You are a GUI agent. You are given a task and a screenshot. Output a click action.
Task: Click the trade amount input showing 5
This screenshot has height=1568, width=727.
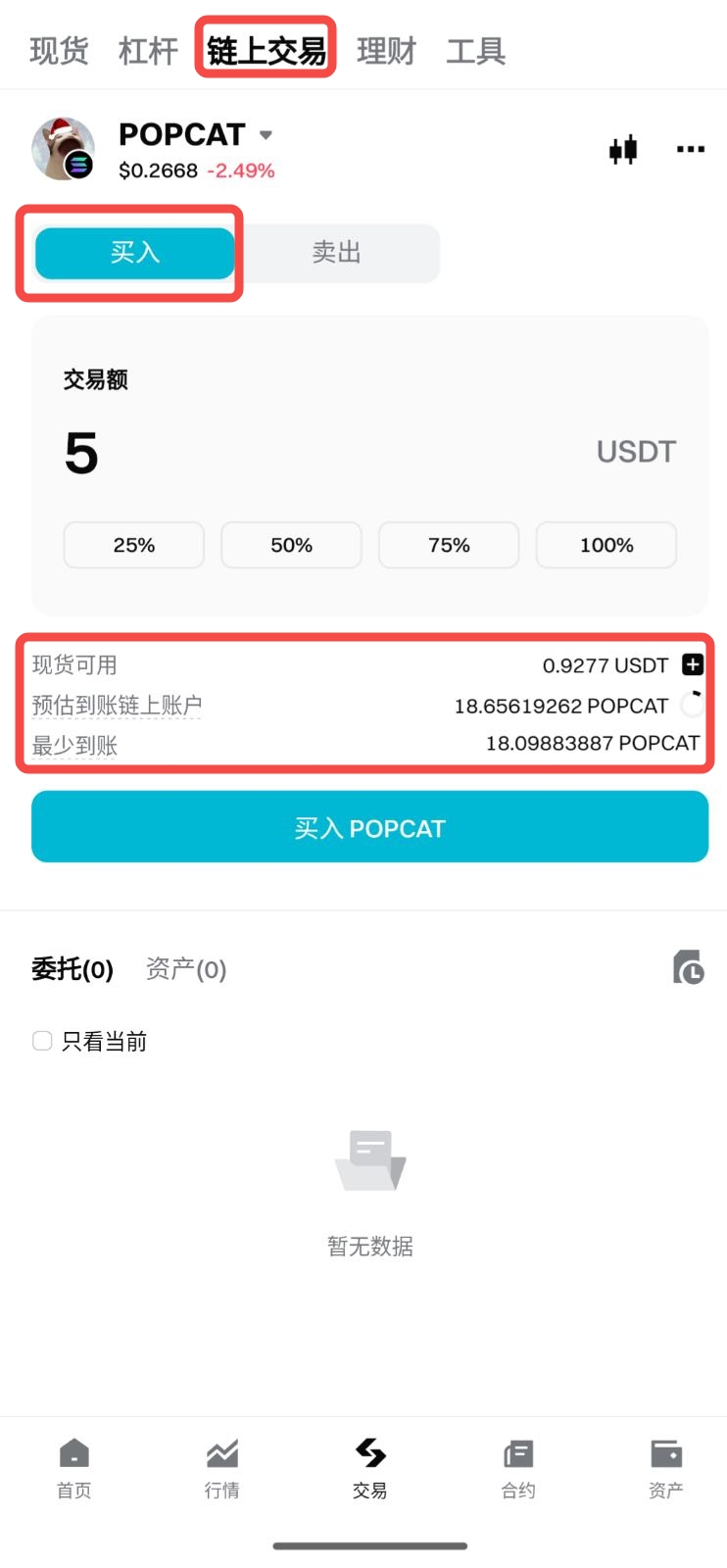[81, 453]
